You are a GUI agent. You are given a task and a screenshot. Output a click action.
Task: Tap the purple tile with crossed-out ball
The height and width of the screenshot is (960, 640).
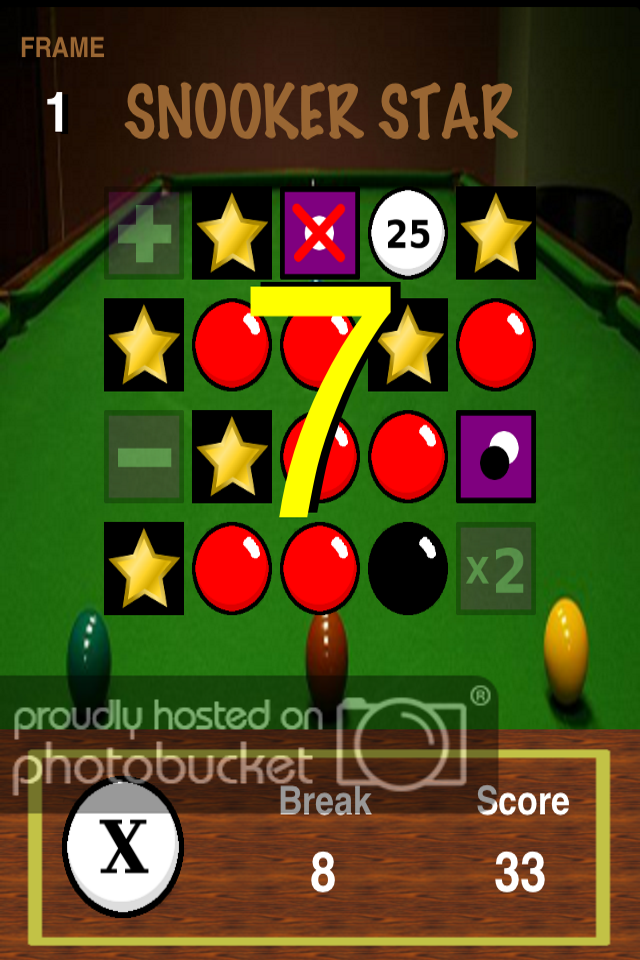[320, 234]
